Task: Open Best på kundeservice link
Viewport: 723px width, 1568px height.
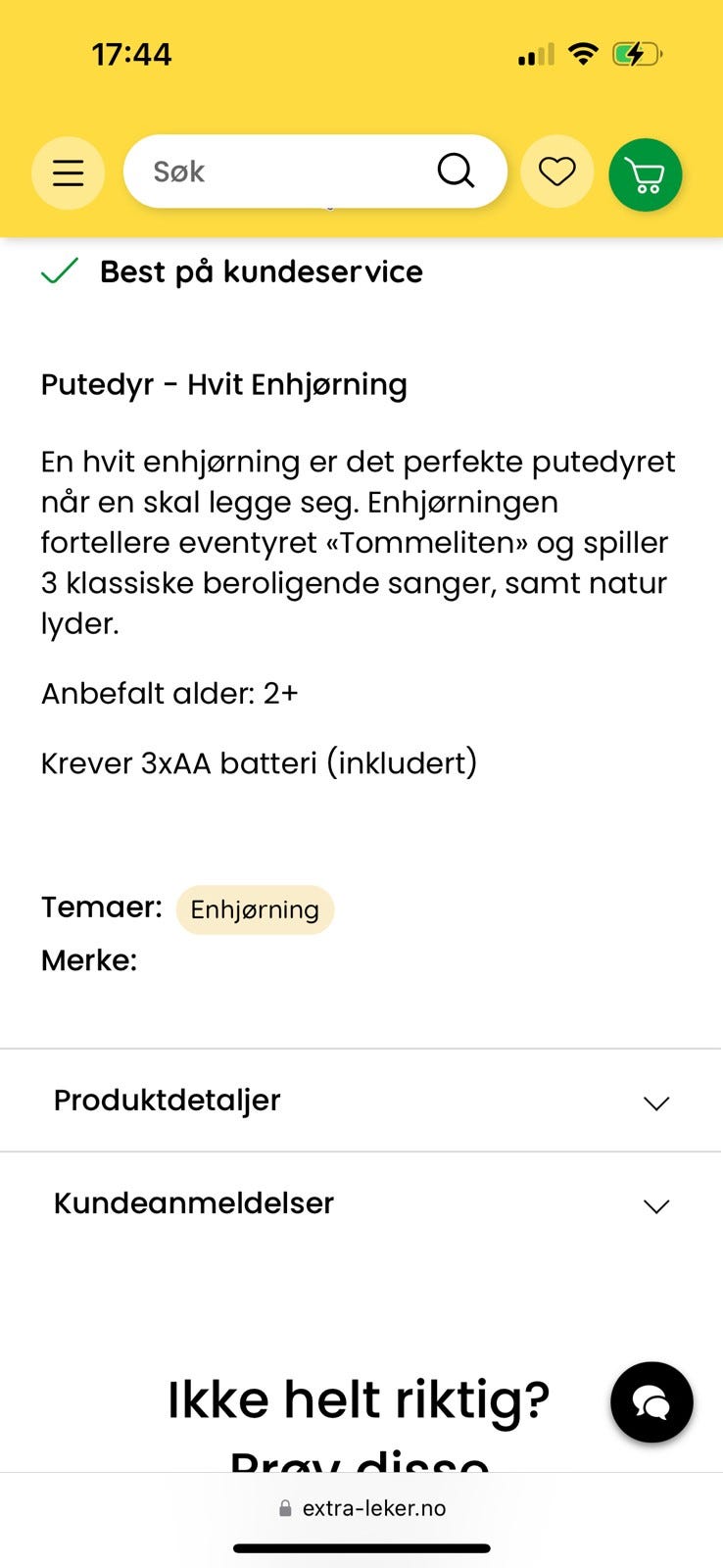Action: click(x=261, y=271)
